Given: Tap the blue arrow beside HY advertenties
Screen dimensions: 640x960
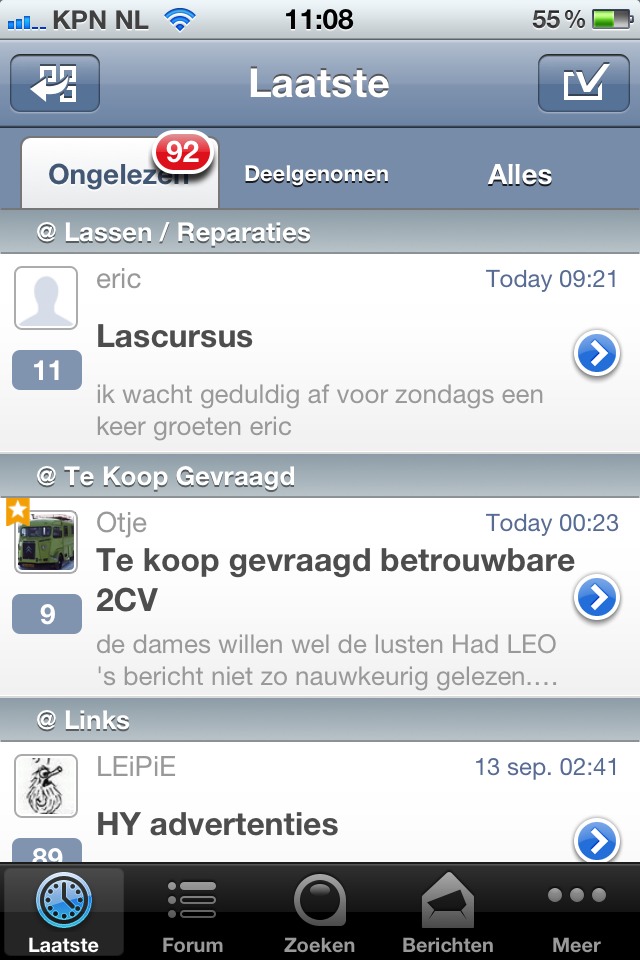Looking at the screenshot, I should tap(597, 840).
